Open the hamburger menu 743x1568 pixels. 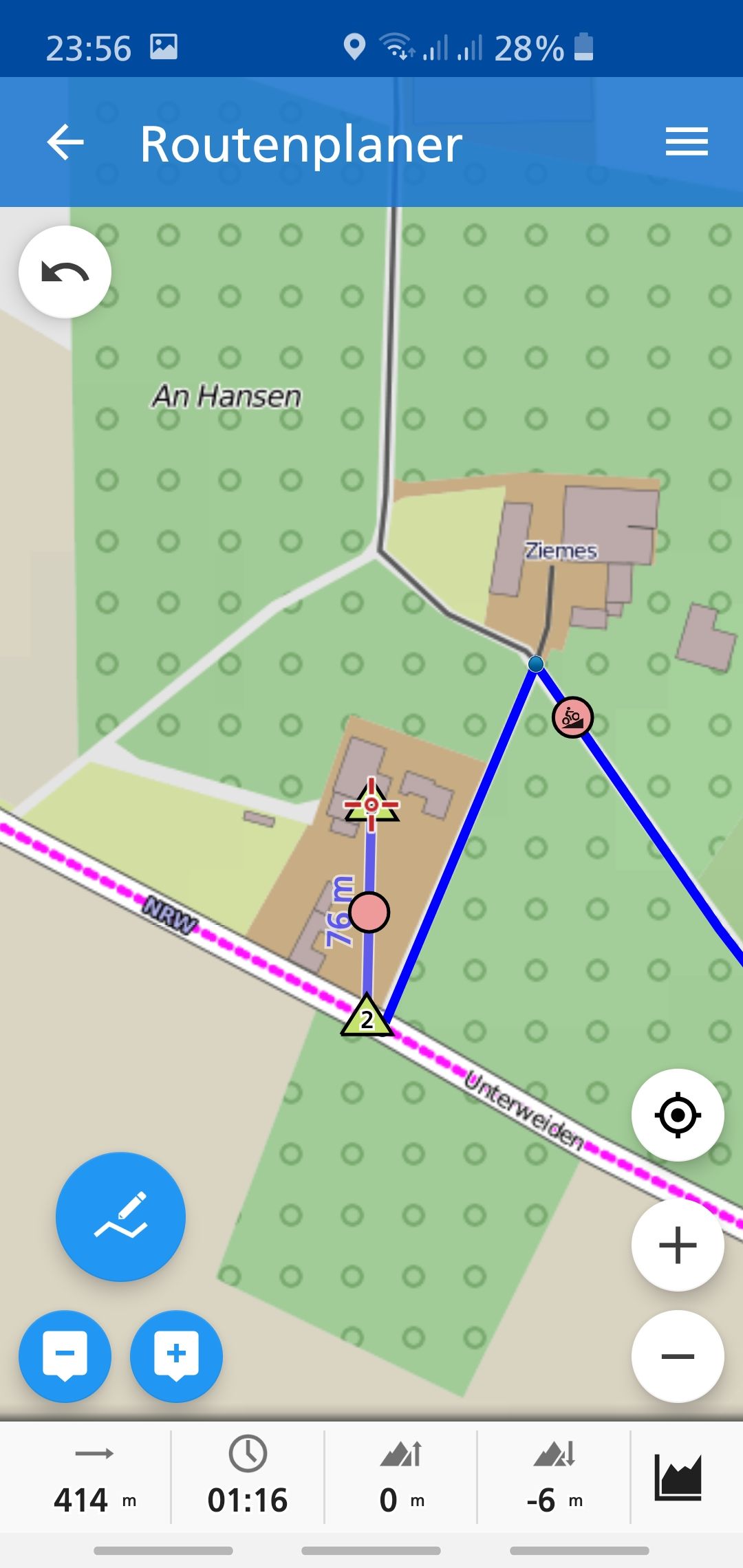point(686,142)
